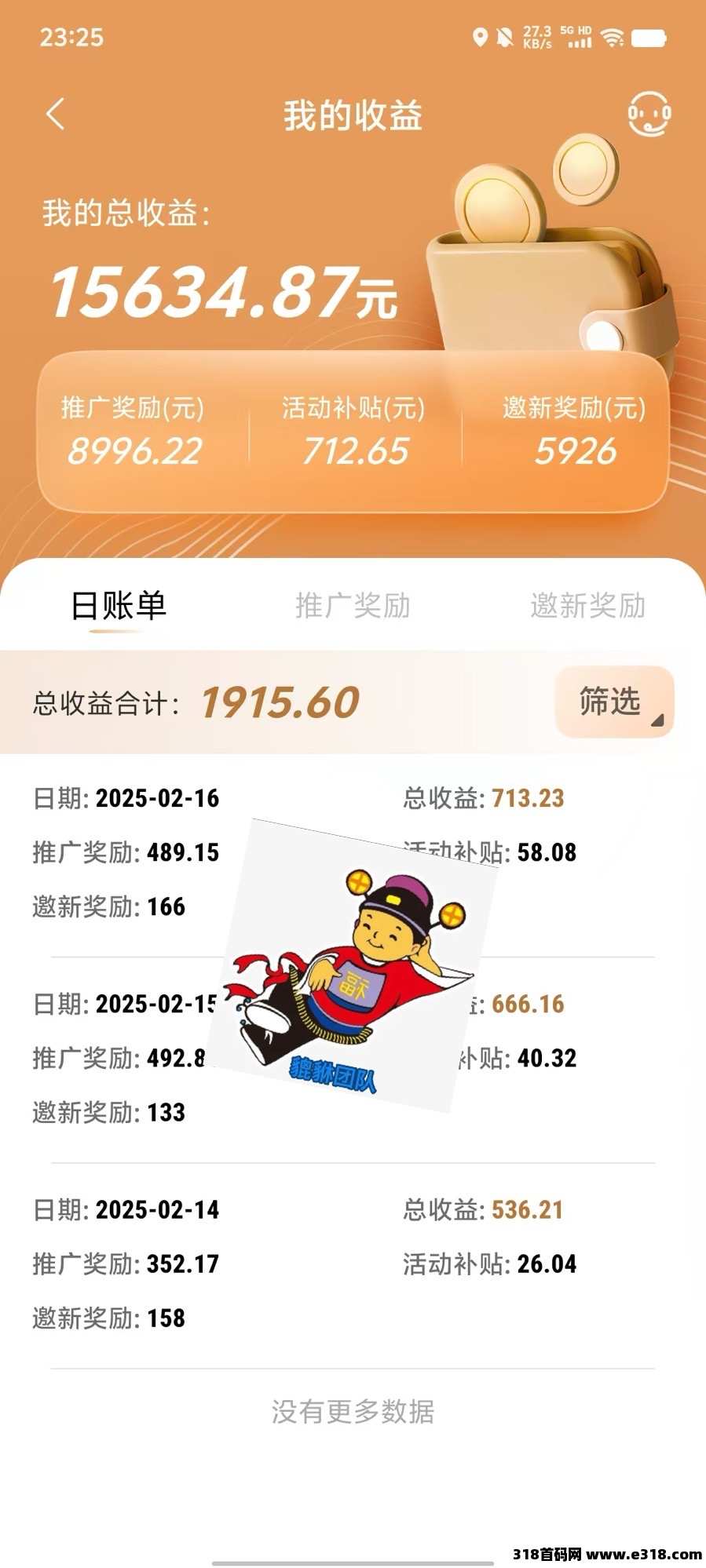The image size is (706, 1568).
Task: Go back using the arrow
Action: [x=54, y=115]
